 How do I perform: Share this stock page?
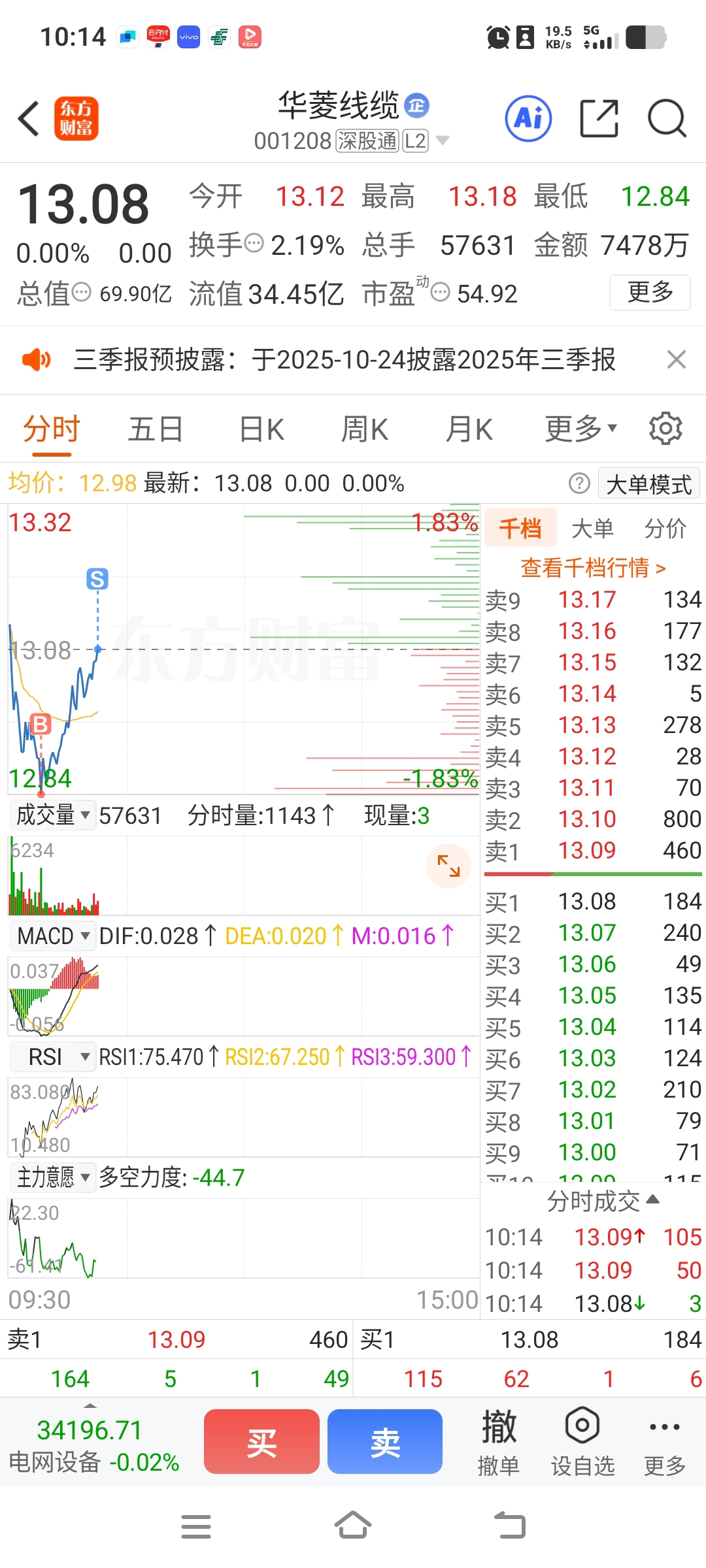pos(599,119)
